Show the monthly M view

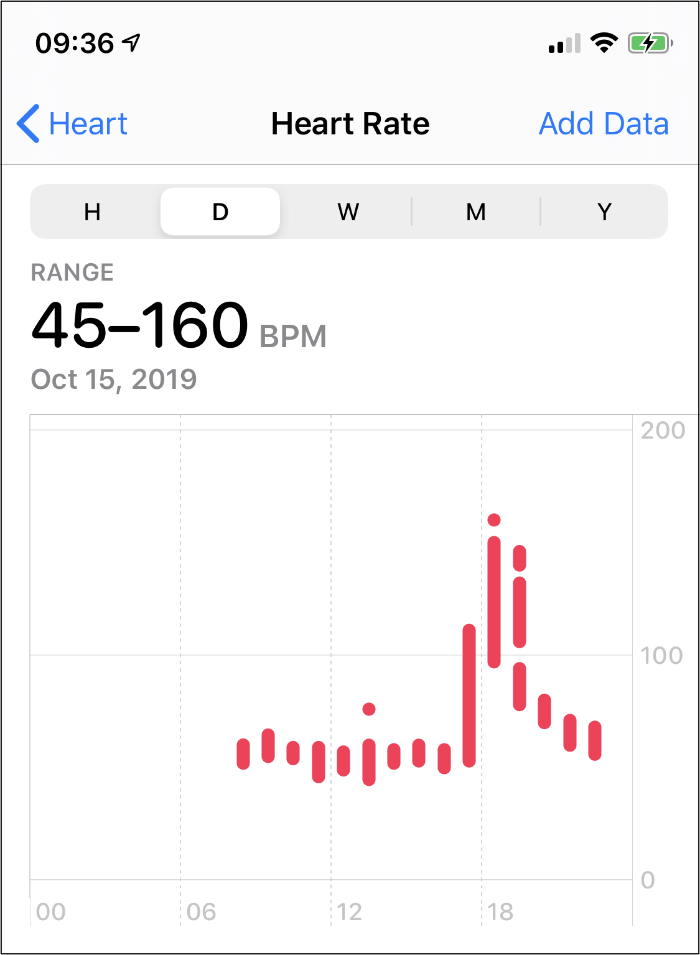click(476, 212)
